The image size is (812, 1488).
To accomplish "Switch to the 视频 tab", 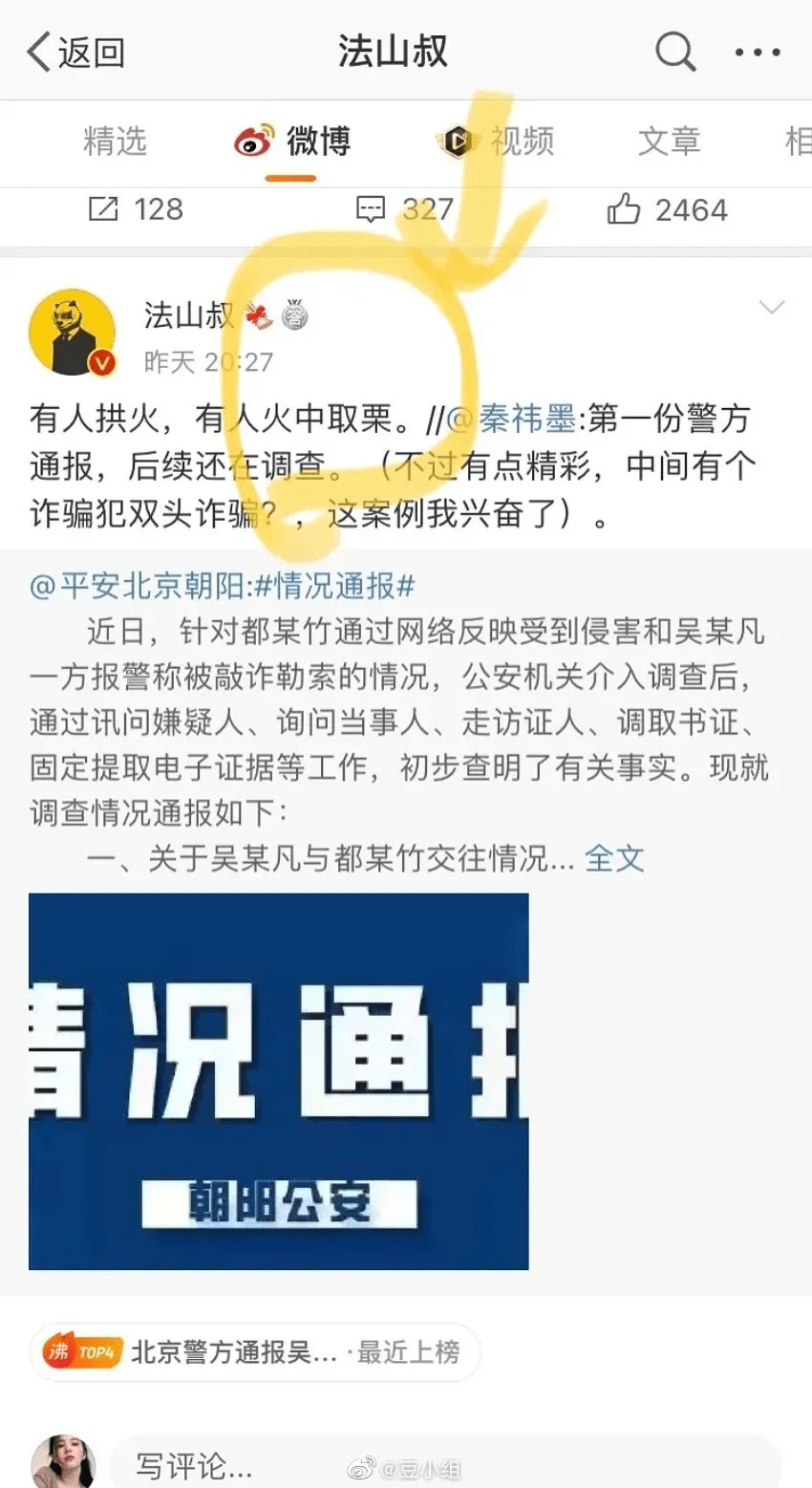I will pos(496,141).
